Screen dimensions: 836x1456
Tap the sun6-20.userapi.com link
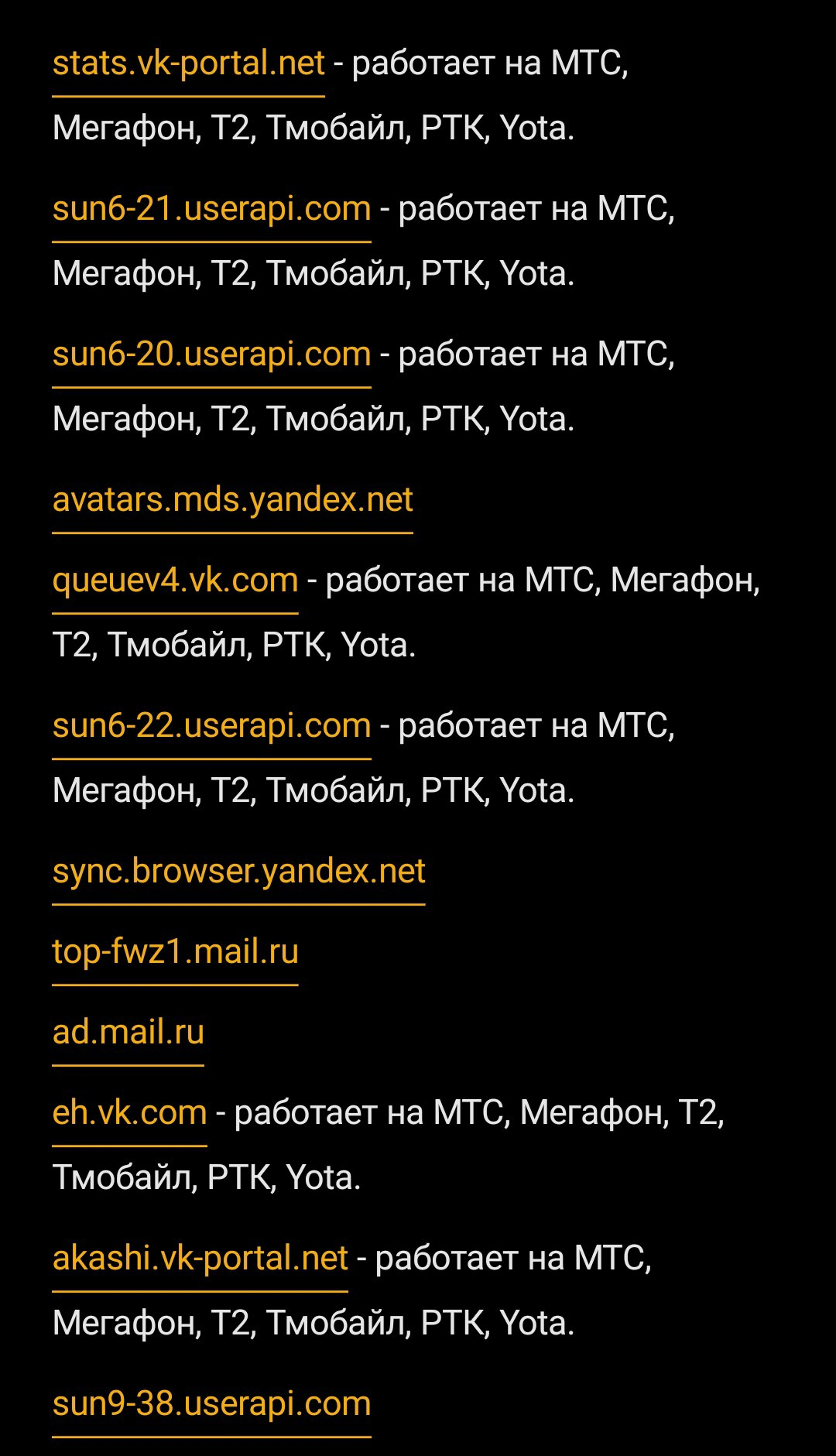pos(211,355)
